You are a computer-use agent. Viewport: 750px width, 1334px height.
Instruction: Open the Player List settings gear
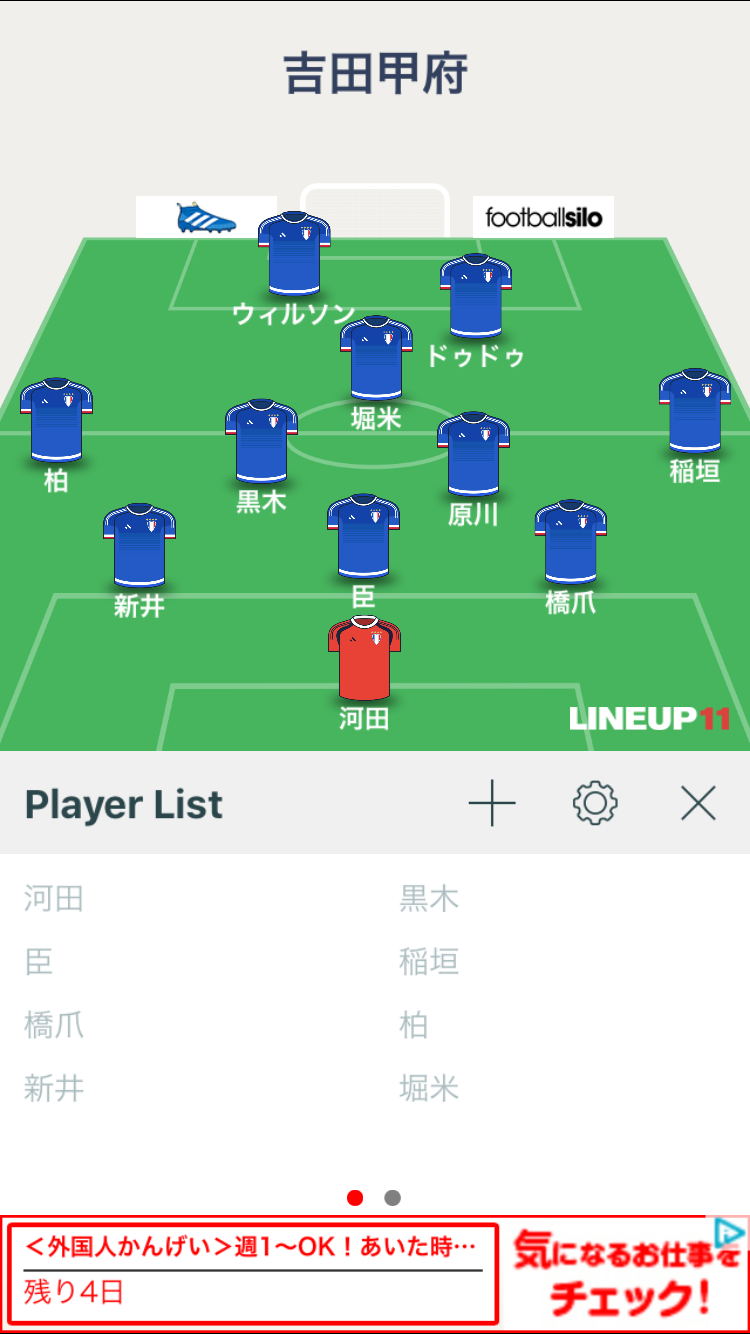click(x=595, y=803)
